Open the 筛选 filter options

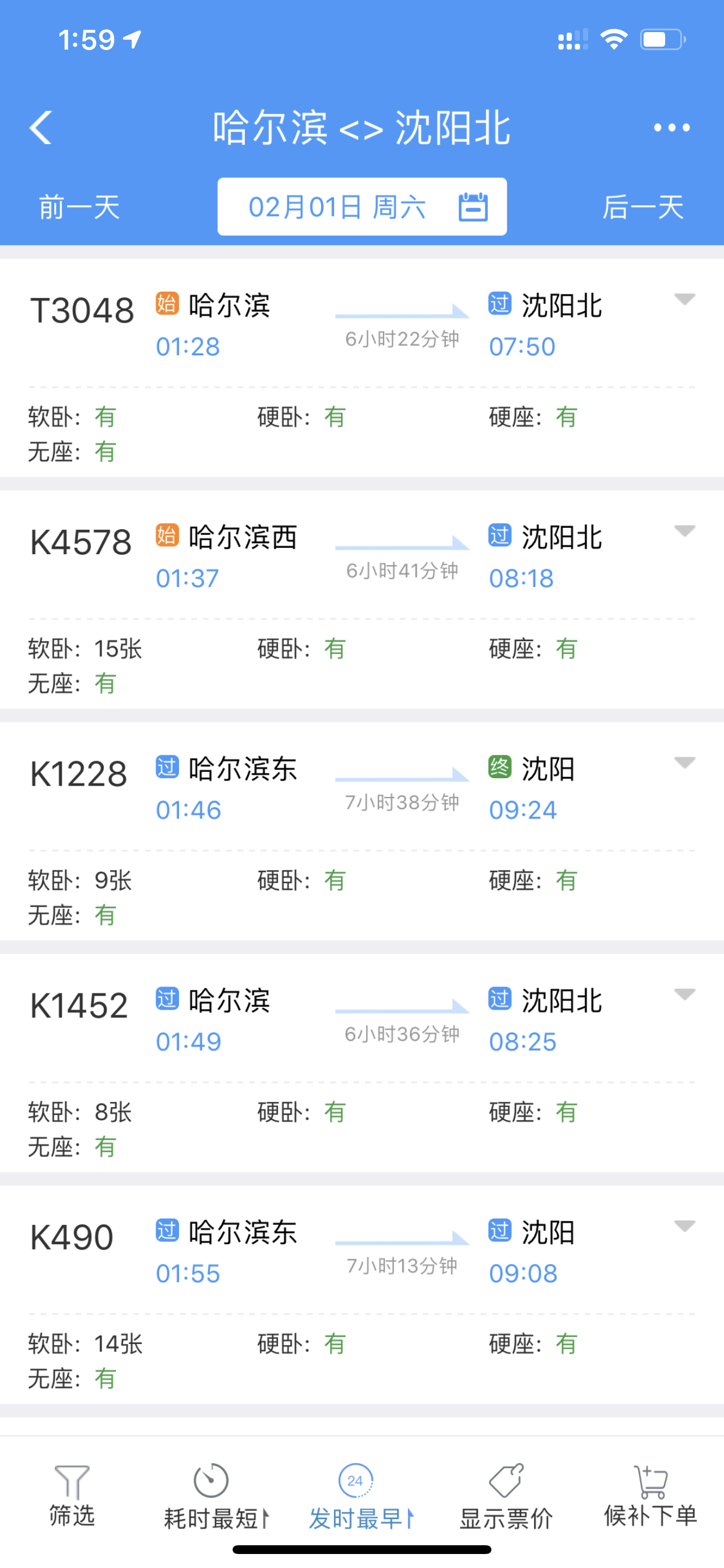(x=72, y=1496)
